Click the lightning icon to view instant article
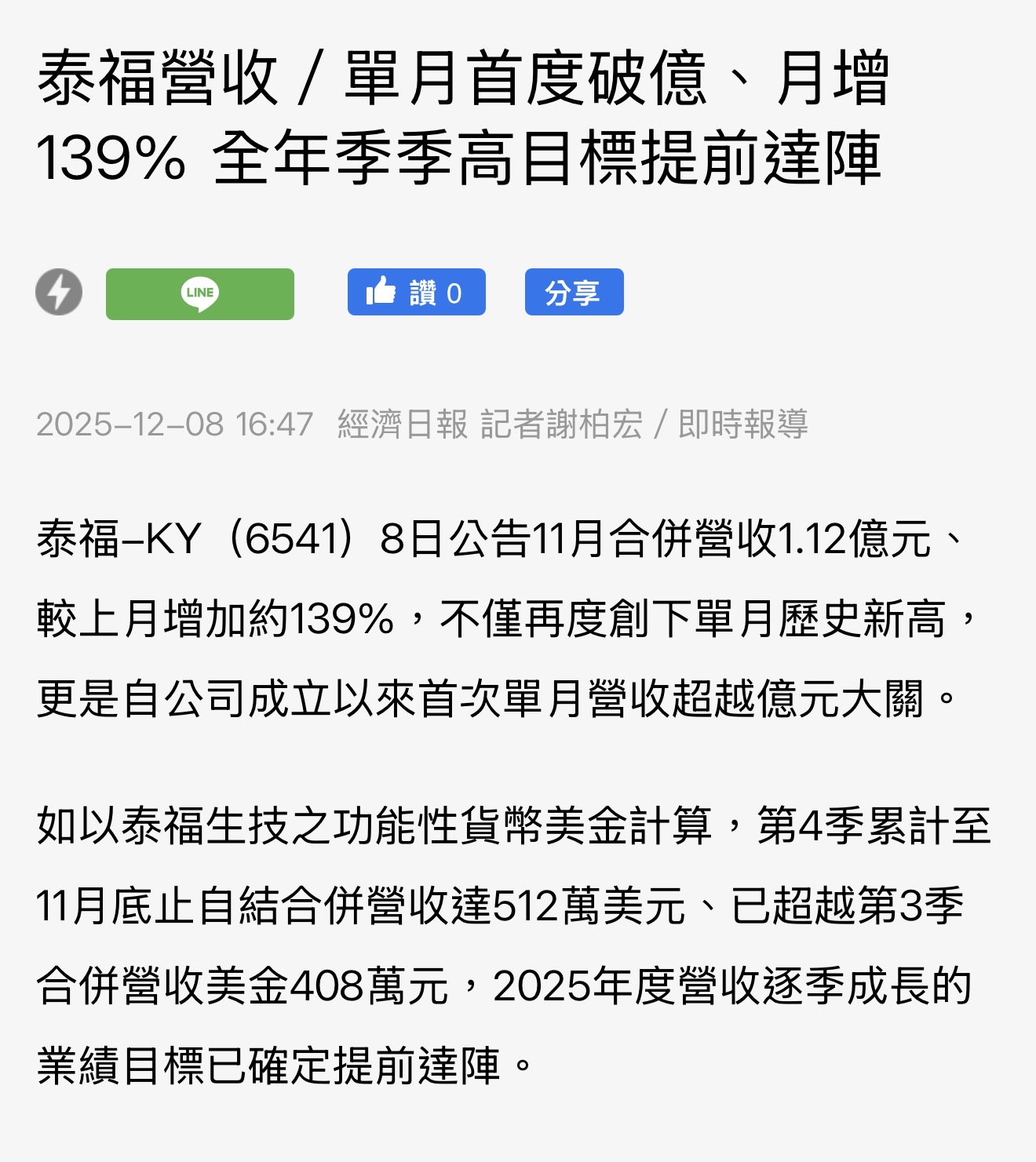This screenshot has height=1162, width=1036. pos(61,293)
